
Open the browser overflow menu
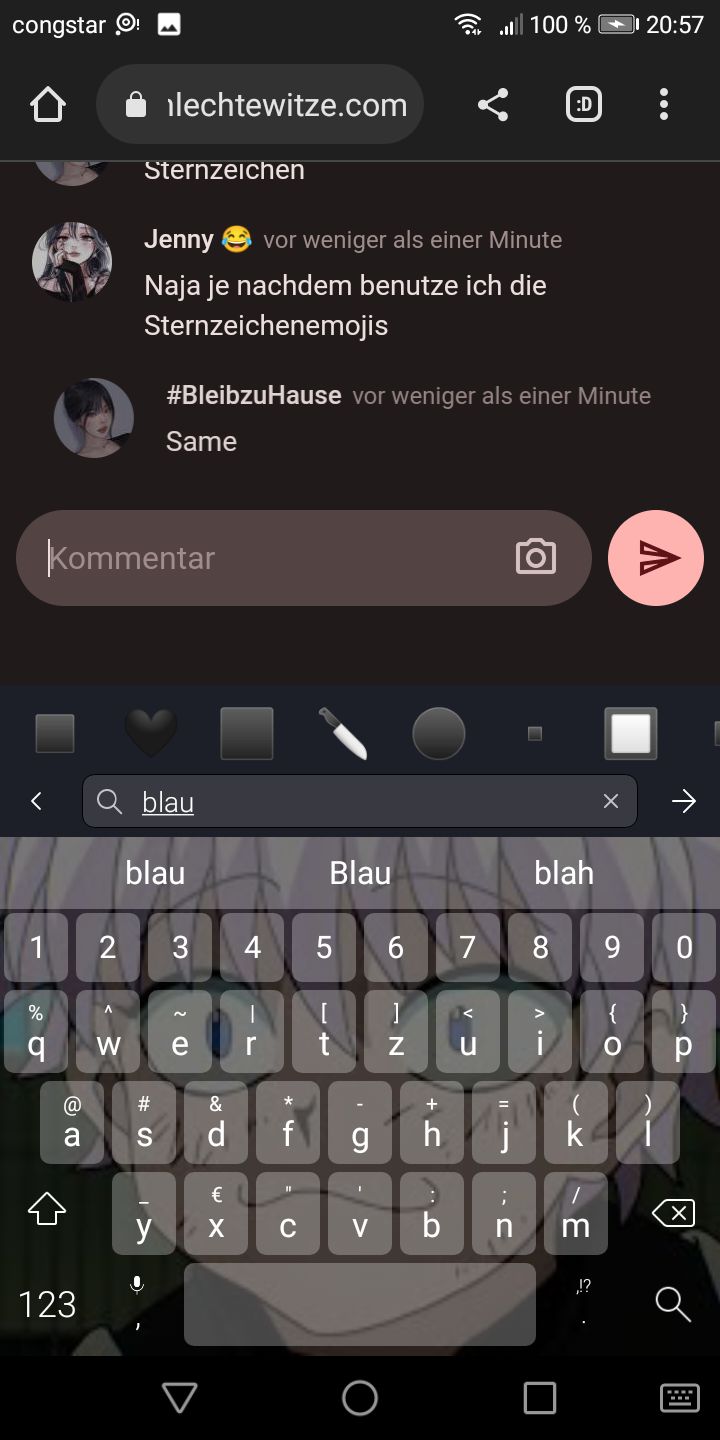tap(664, 105)
